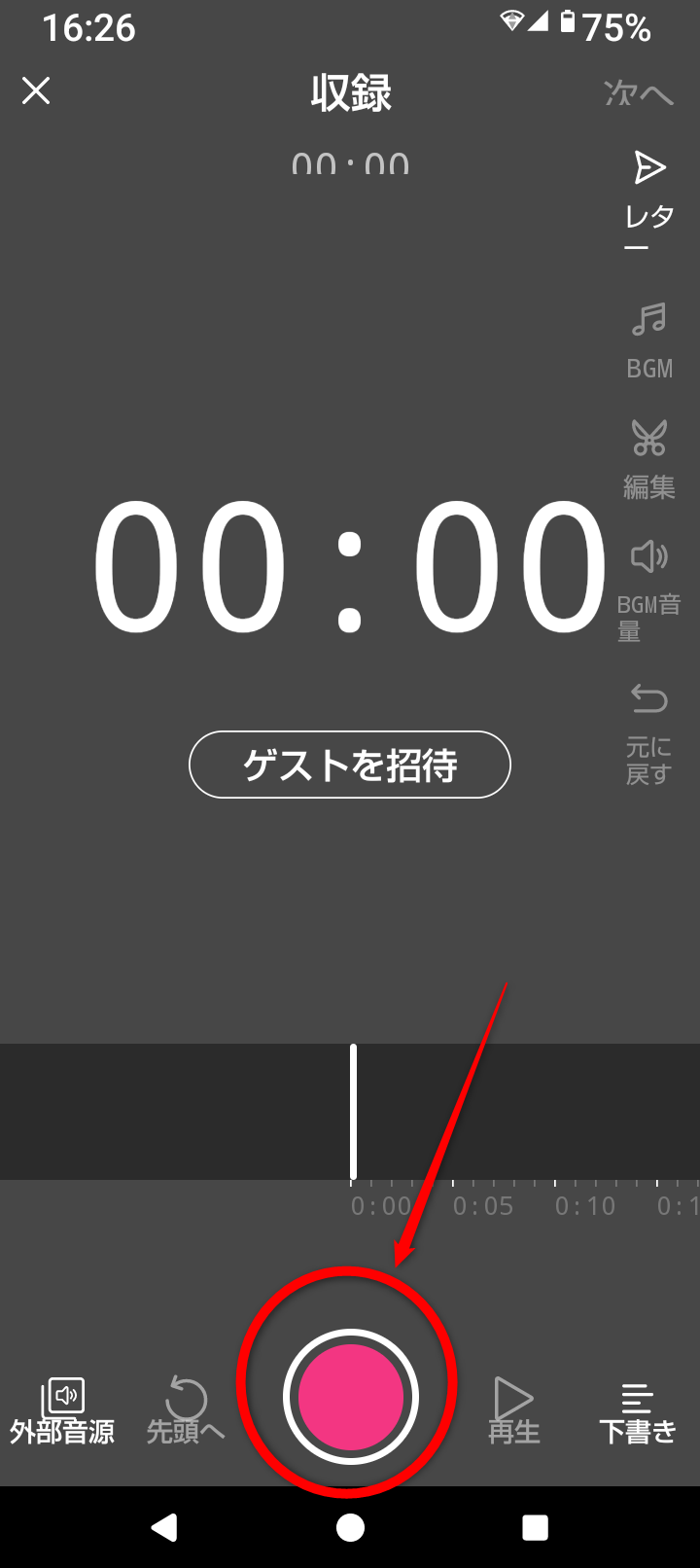Open 下書き drafts
700x1568 pixels.
(637, 1412)
